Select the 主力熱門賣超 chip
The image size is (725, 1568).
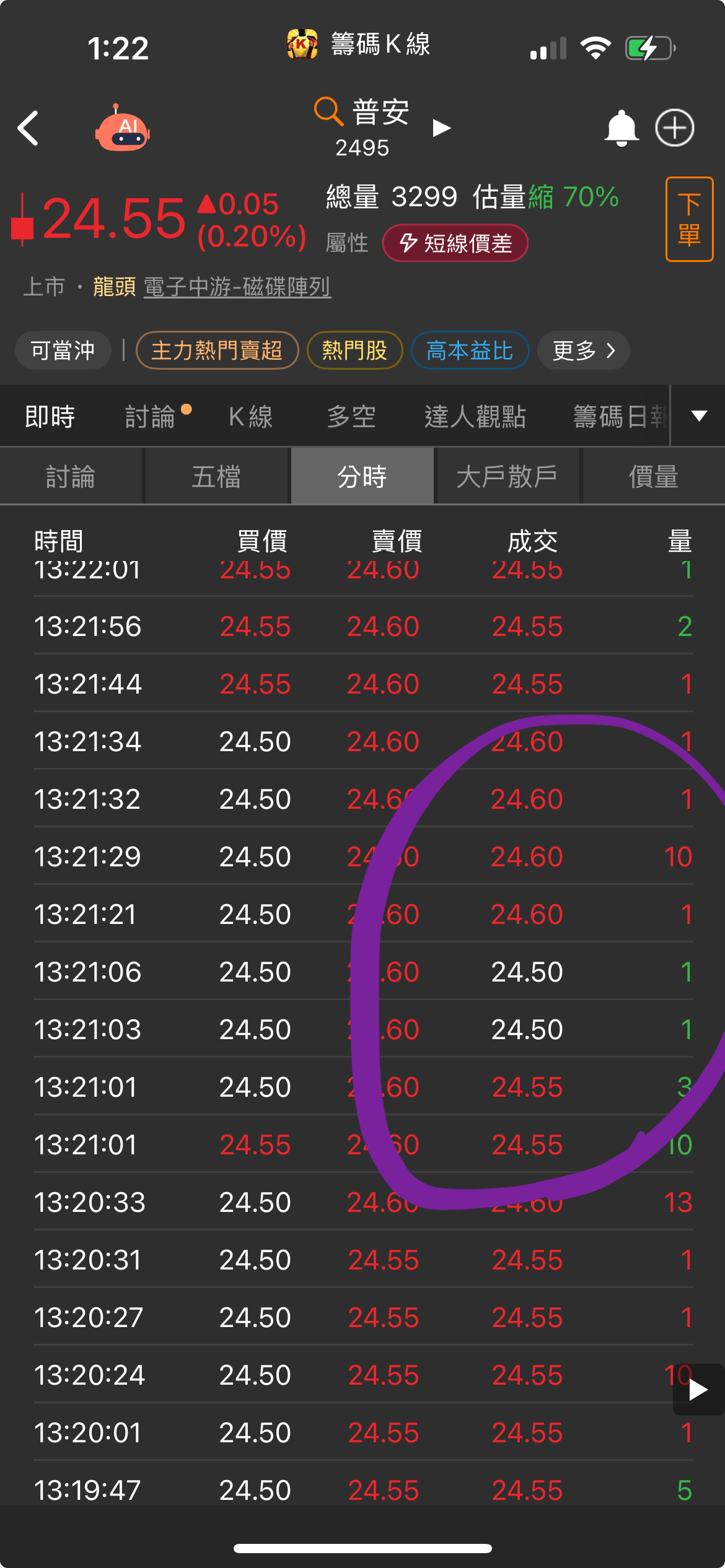217,351
